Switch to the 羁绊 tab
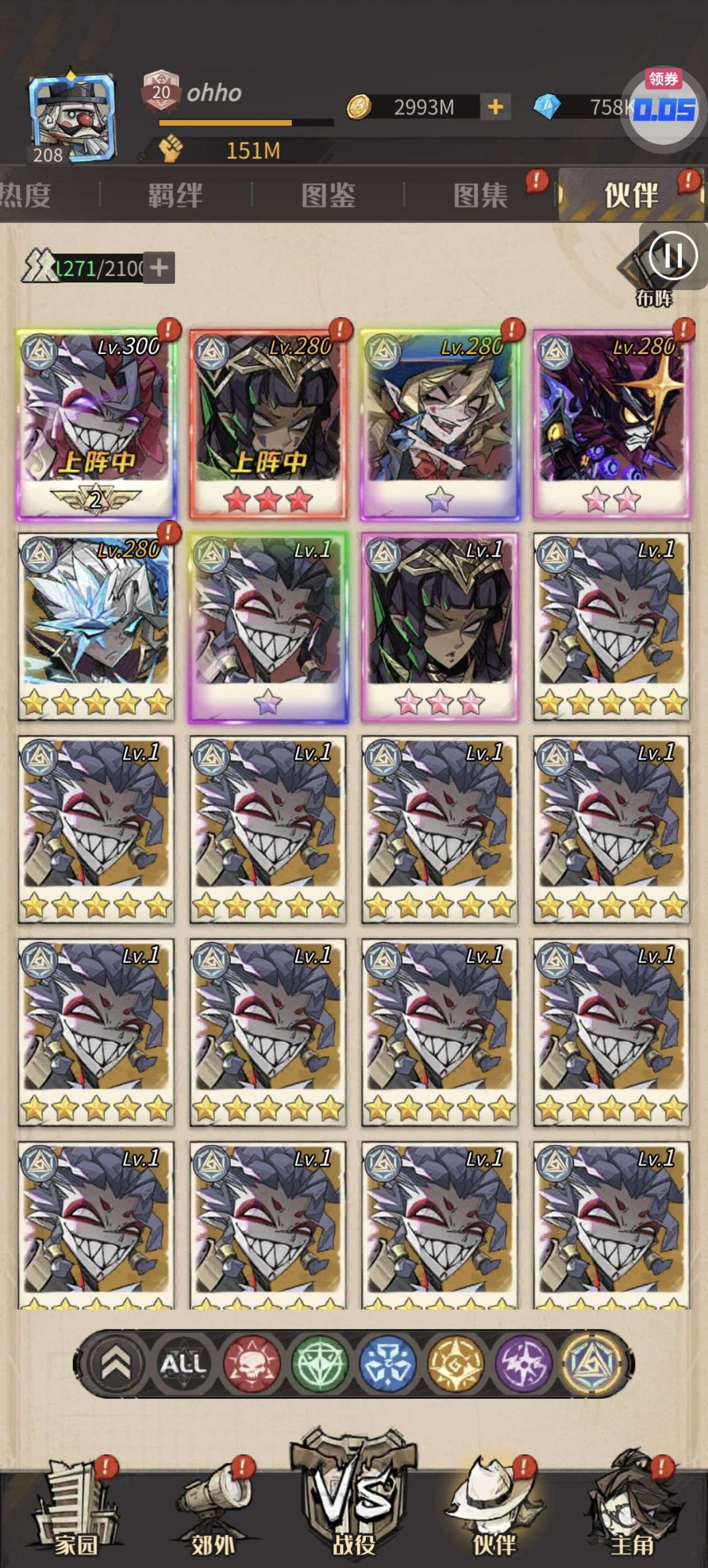The image size is (708, 1568). point(175,195)
